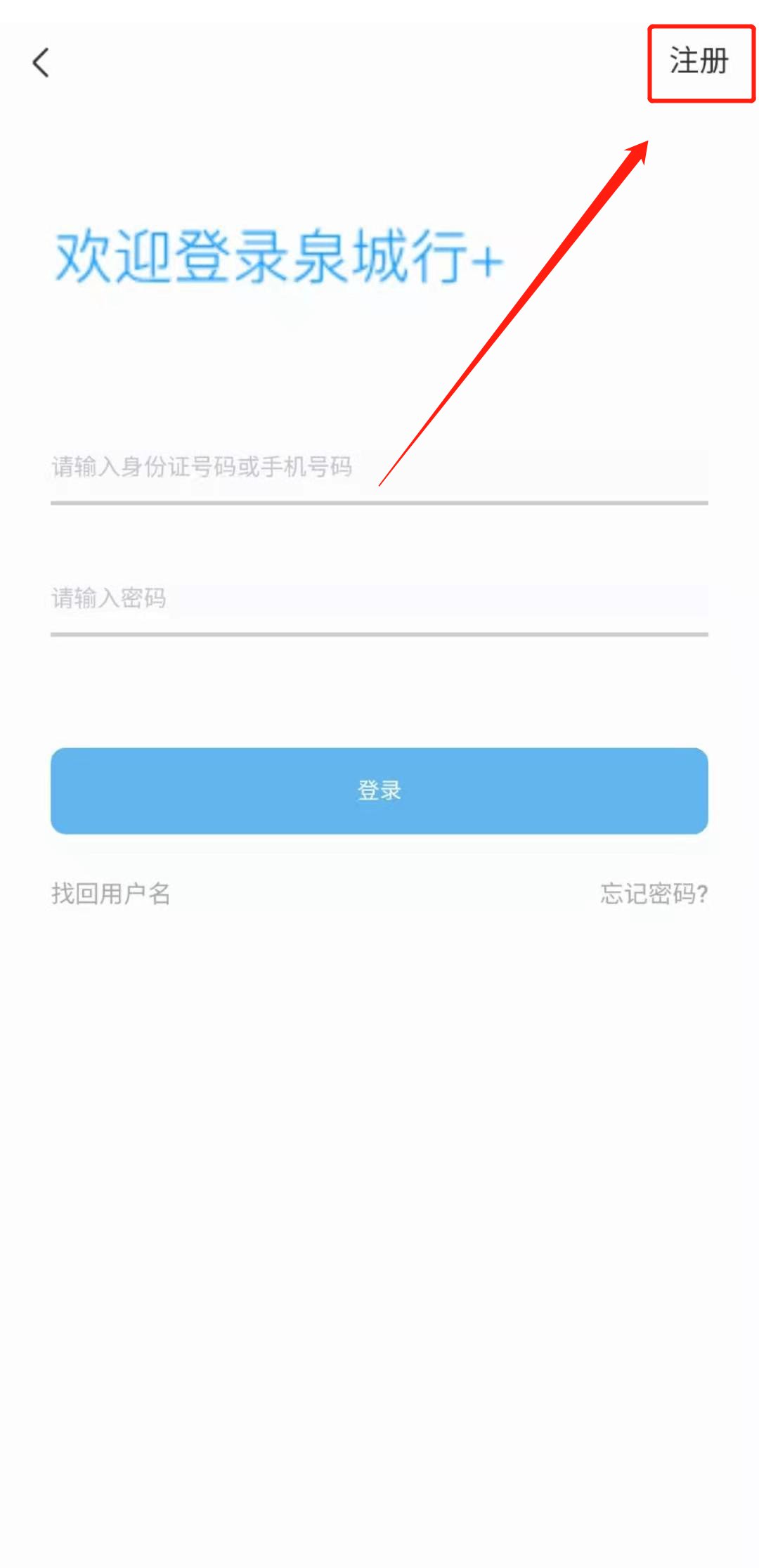Viewport: 759px width, 1568px height.
Task: Open the 注册 registration page
Action: 699,62
